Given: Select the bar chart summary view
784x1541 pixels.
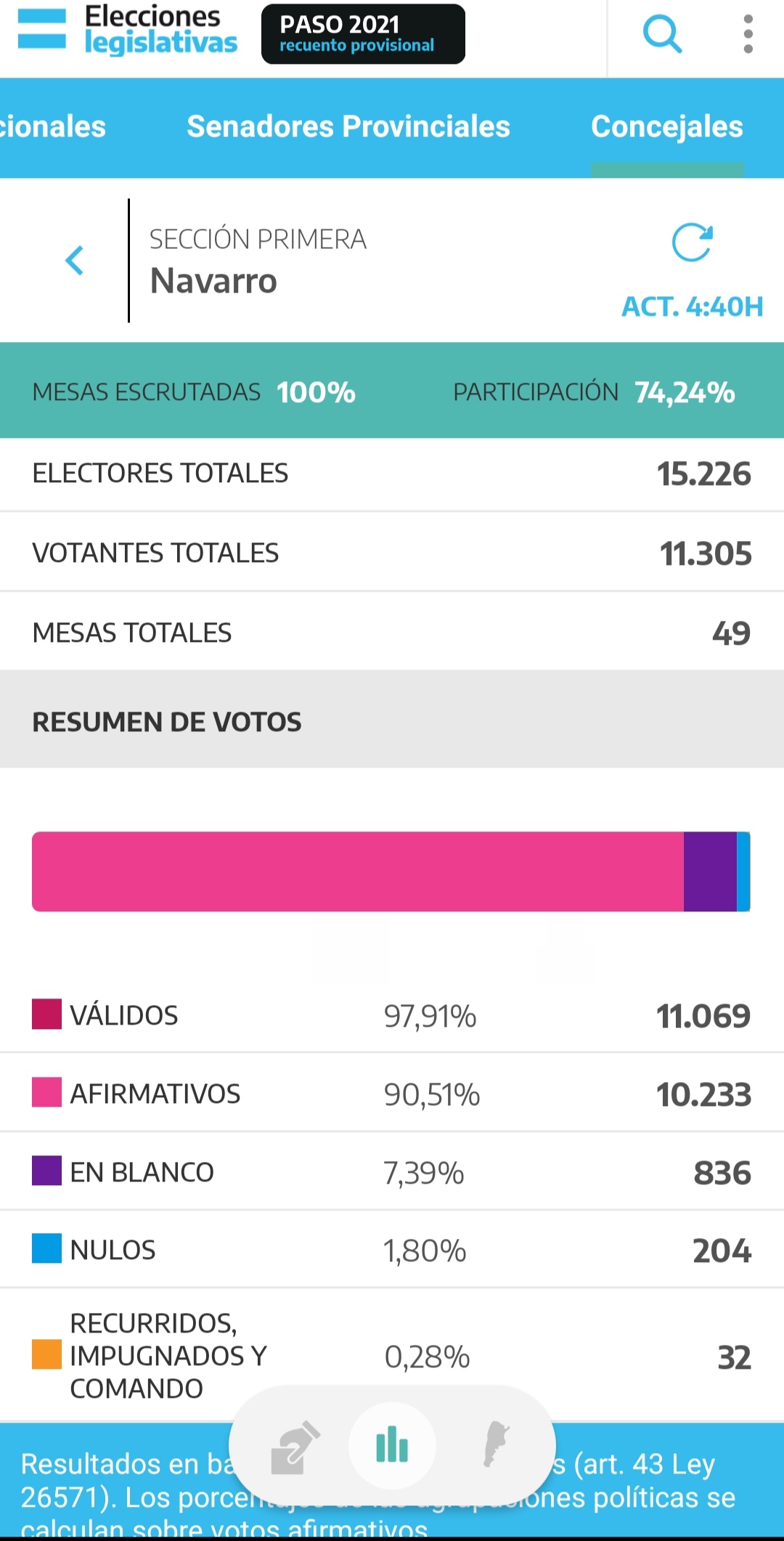Looking at the screenshot, I should [392, 1445].
